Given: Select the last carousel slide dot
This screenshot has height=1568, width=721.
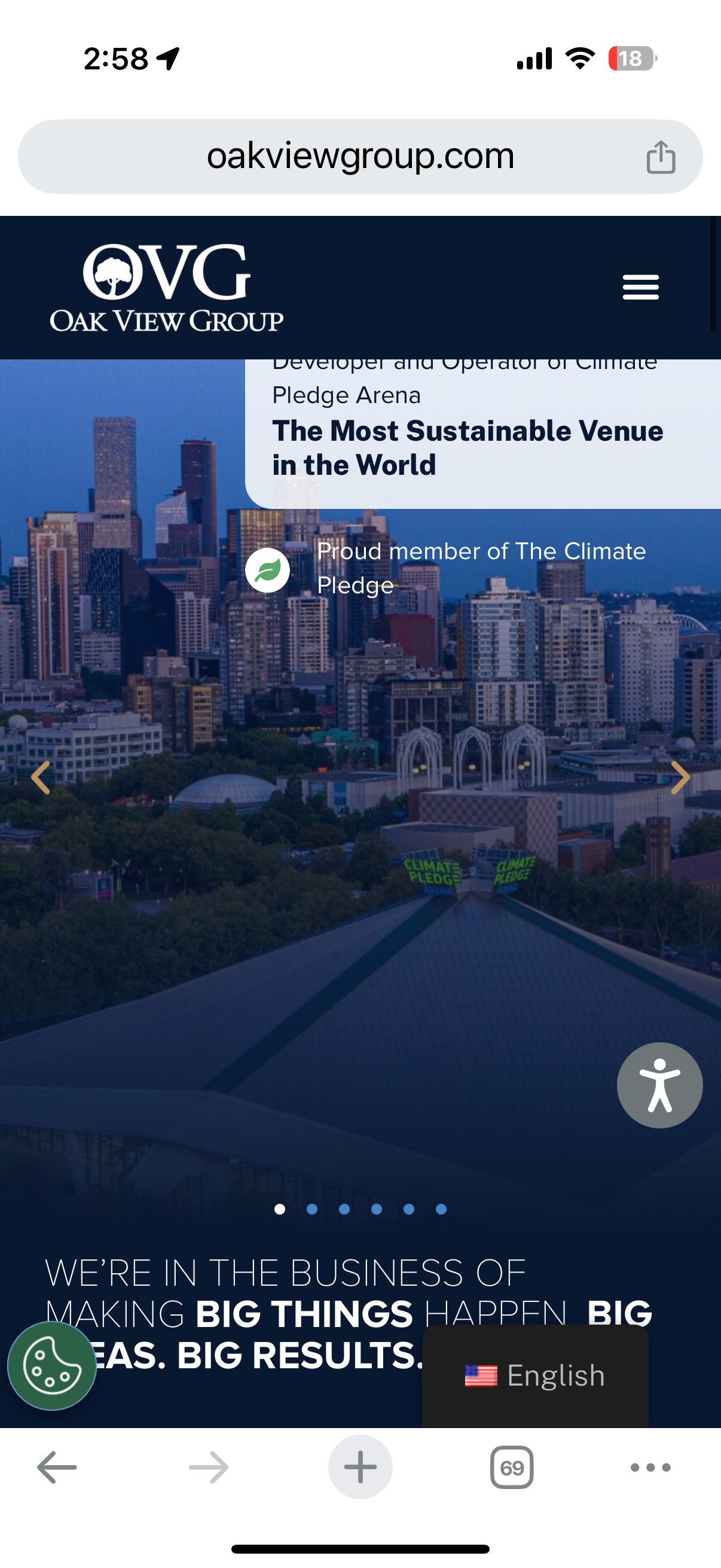Looking at the screenshot, I should [441, 1209].
